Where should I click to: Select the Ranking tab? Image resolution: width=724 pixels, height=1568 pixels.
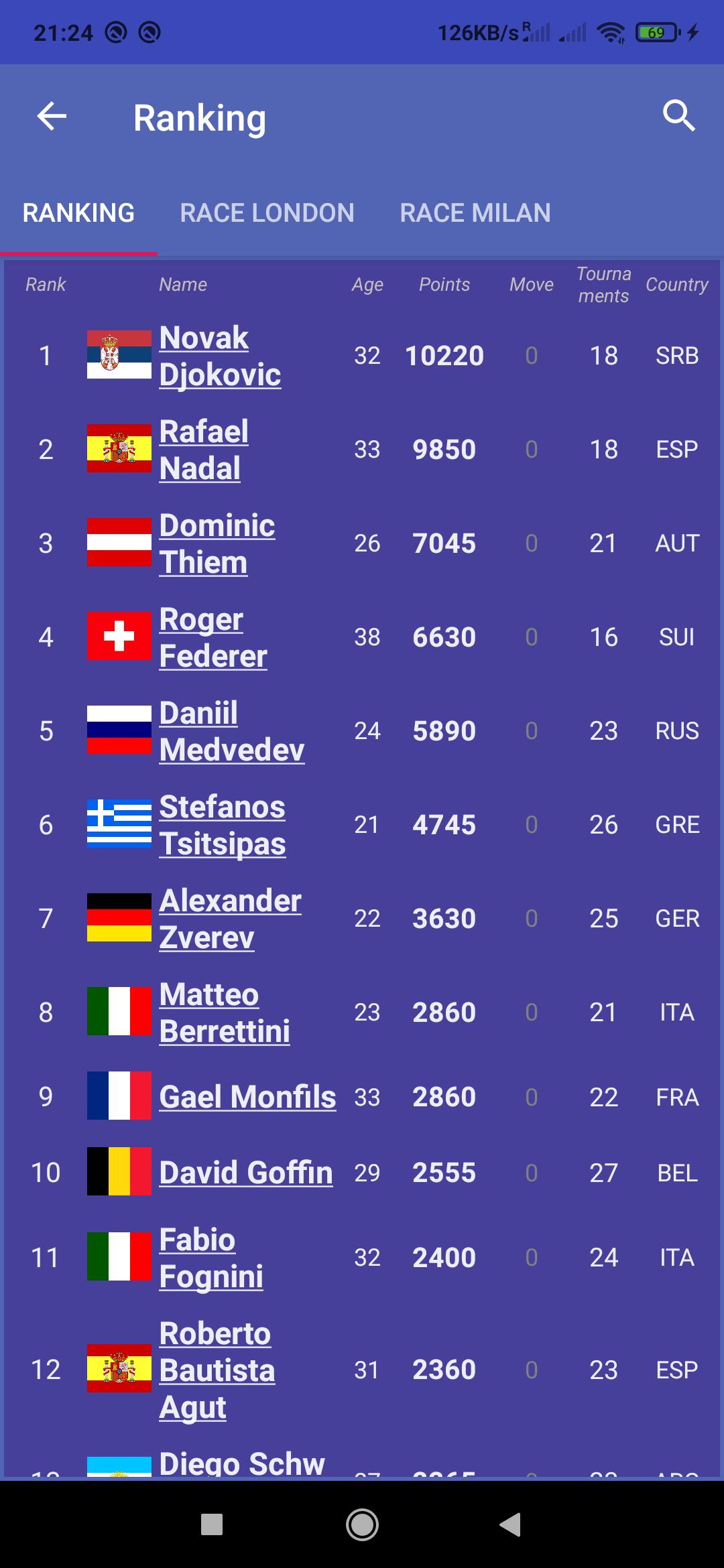pos(78,213)
